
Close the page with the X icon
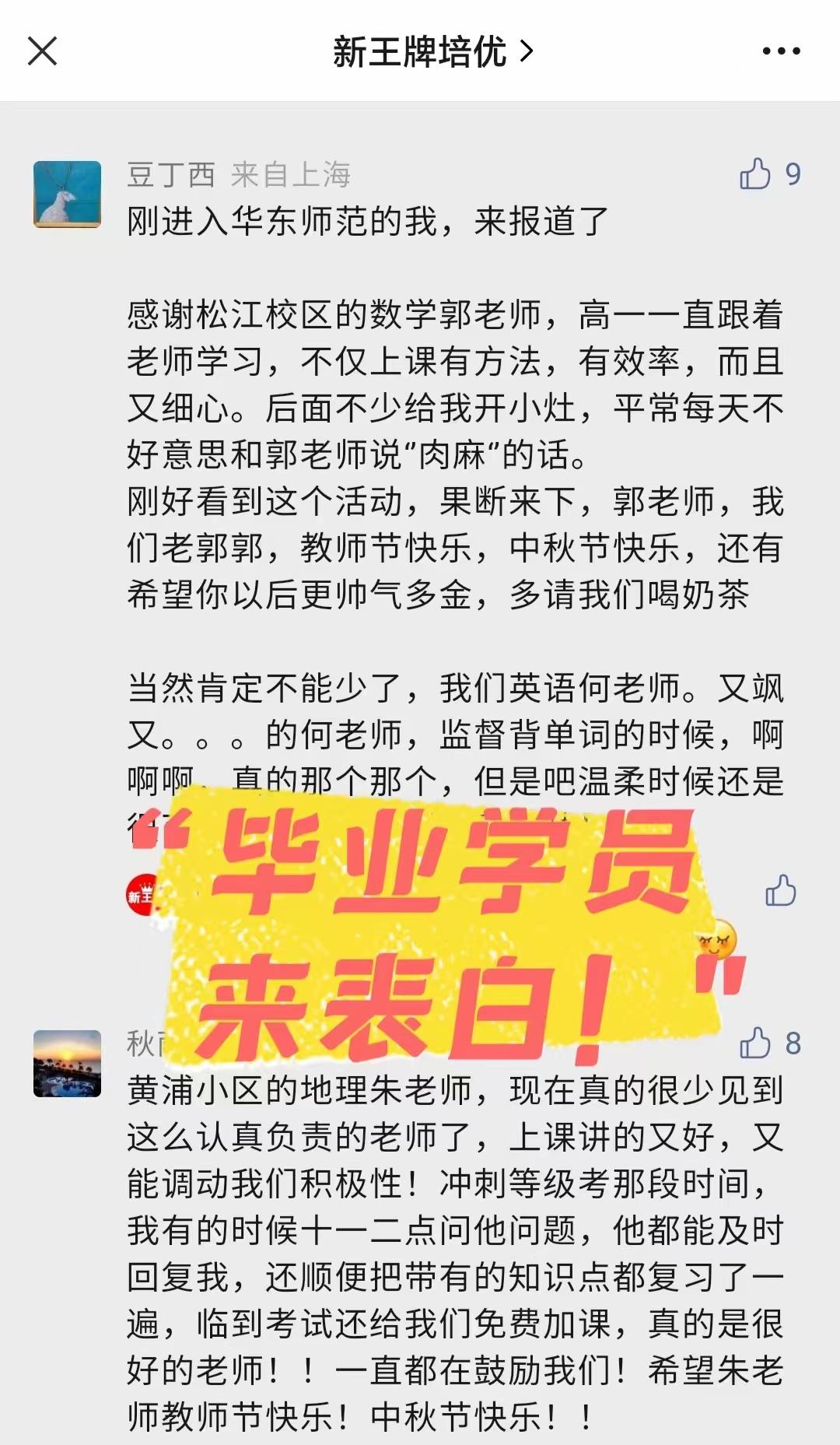(x=42, y=51)
